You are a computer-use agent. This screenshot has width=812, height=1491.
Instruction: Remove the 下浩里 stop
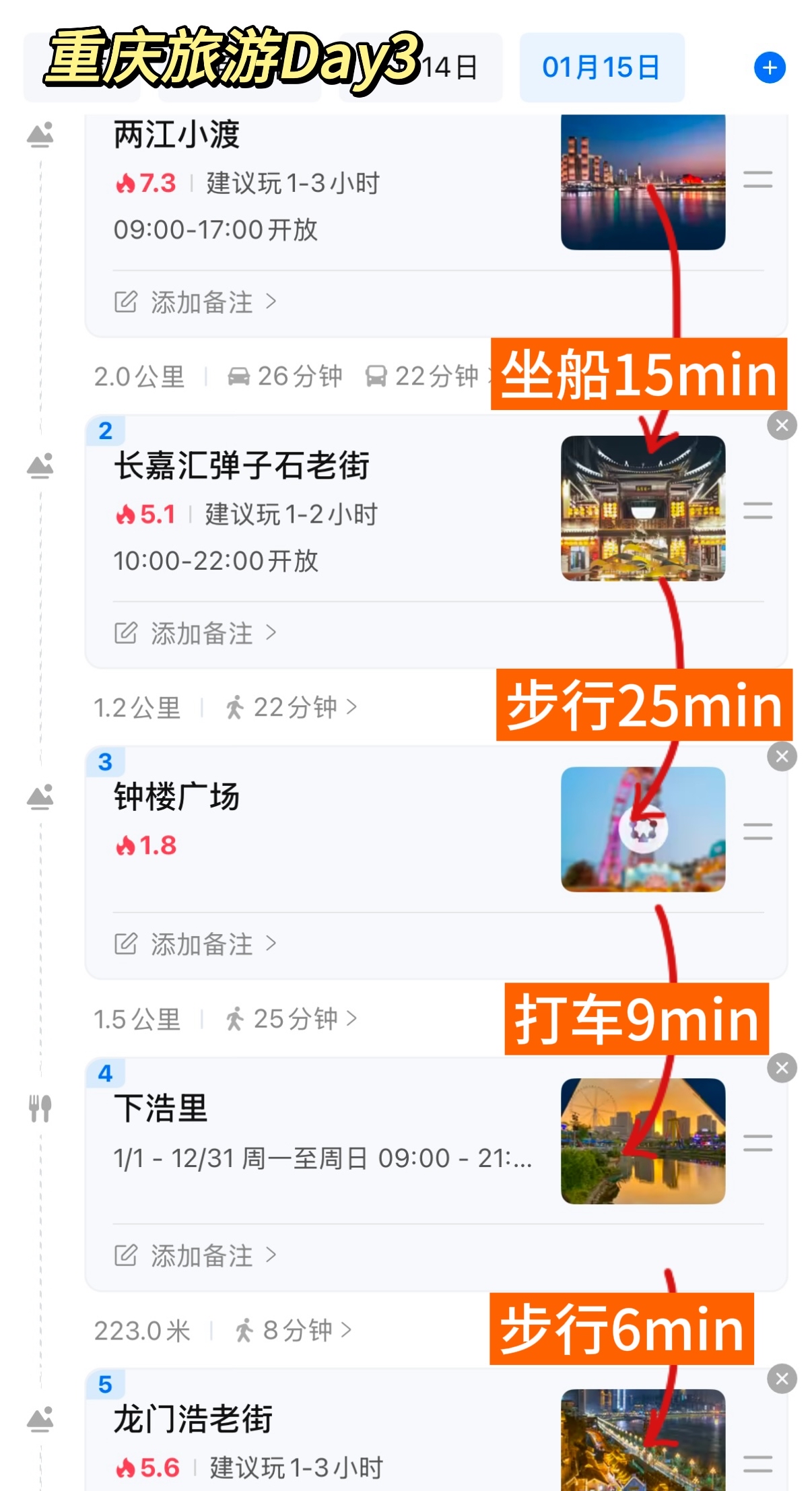coord(782,1068)
